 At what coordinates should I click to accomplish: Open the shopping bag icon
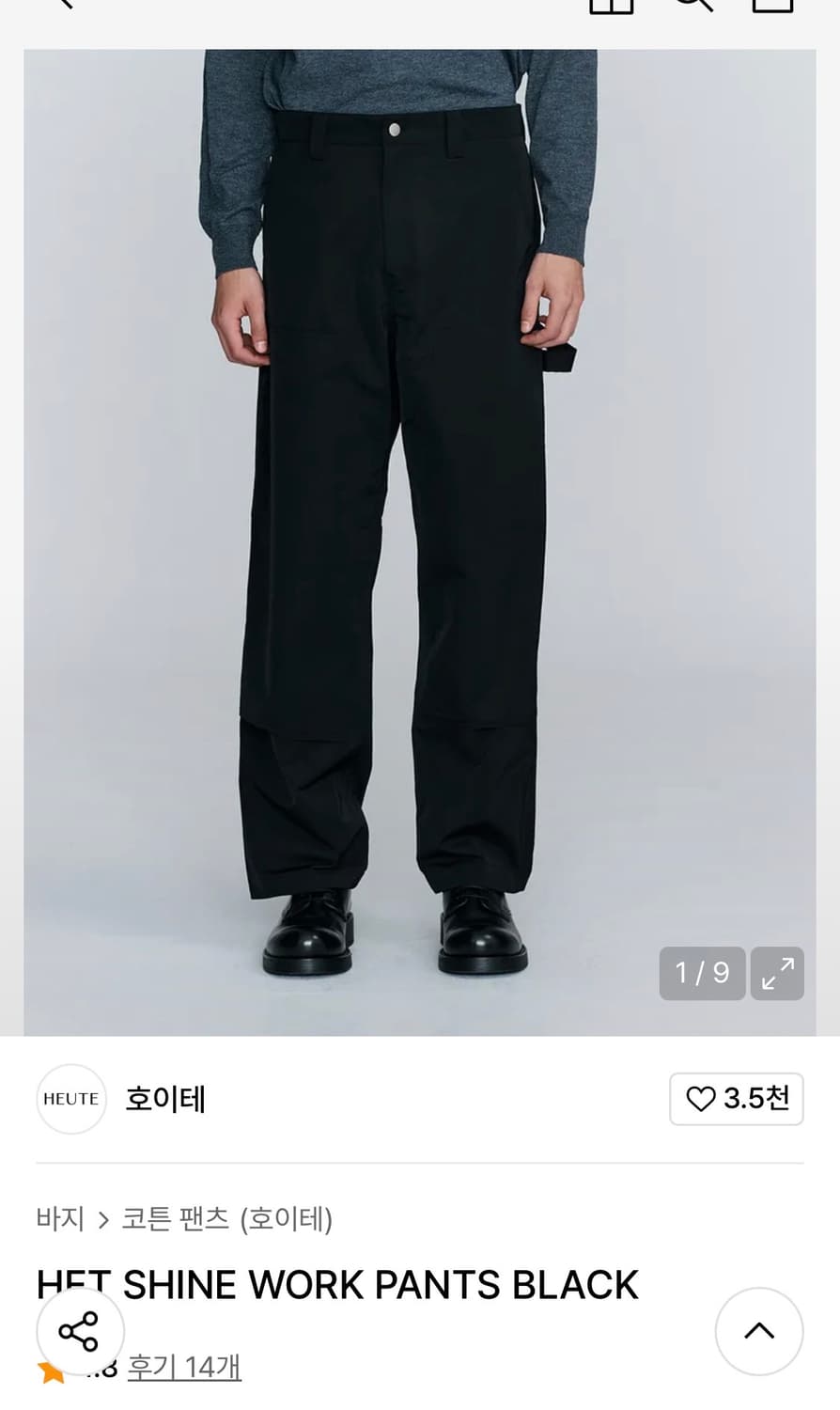click(770, 5)
